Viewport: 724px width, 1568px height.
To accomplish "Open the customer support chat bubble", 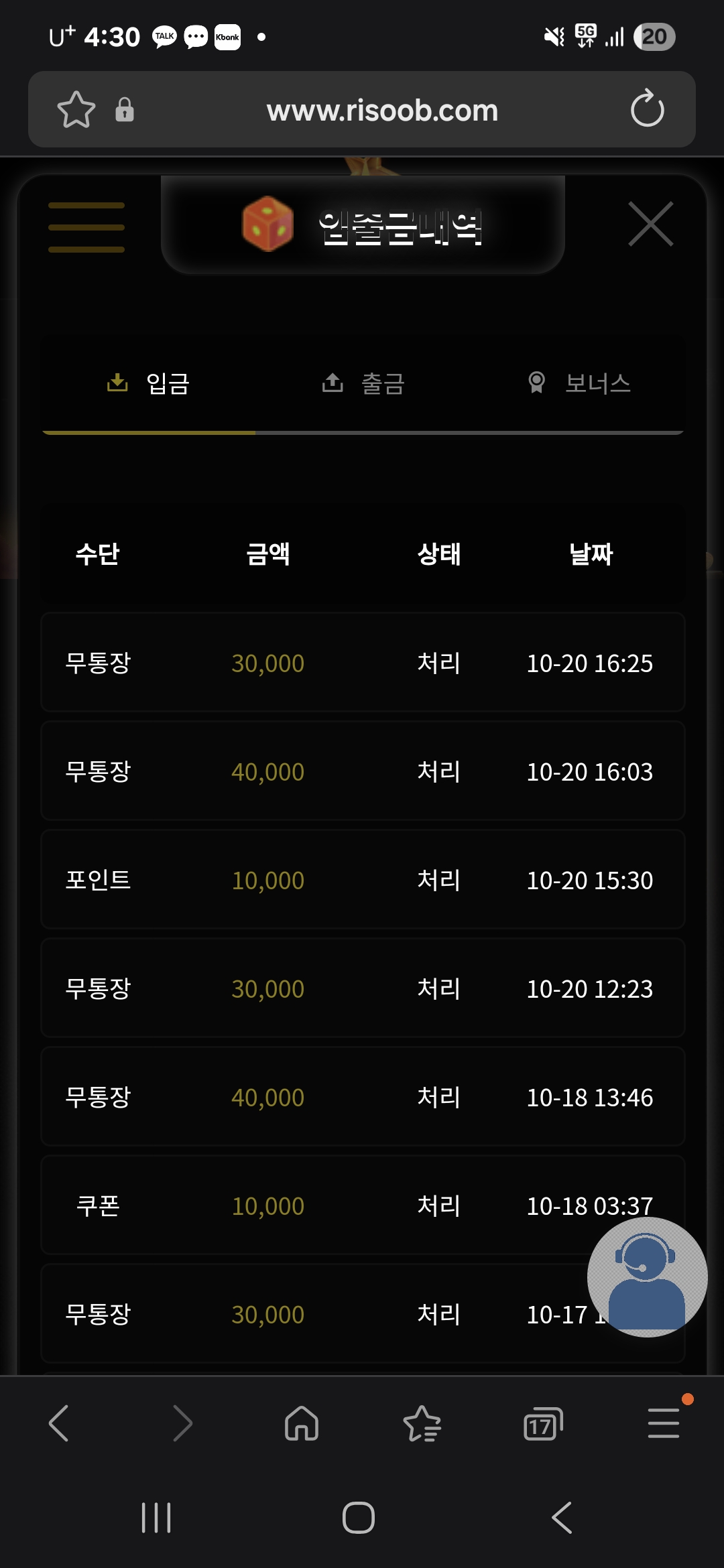I will pos(647,1277).
